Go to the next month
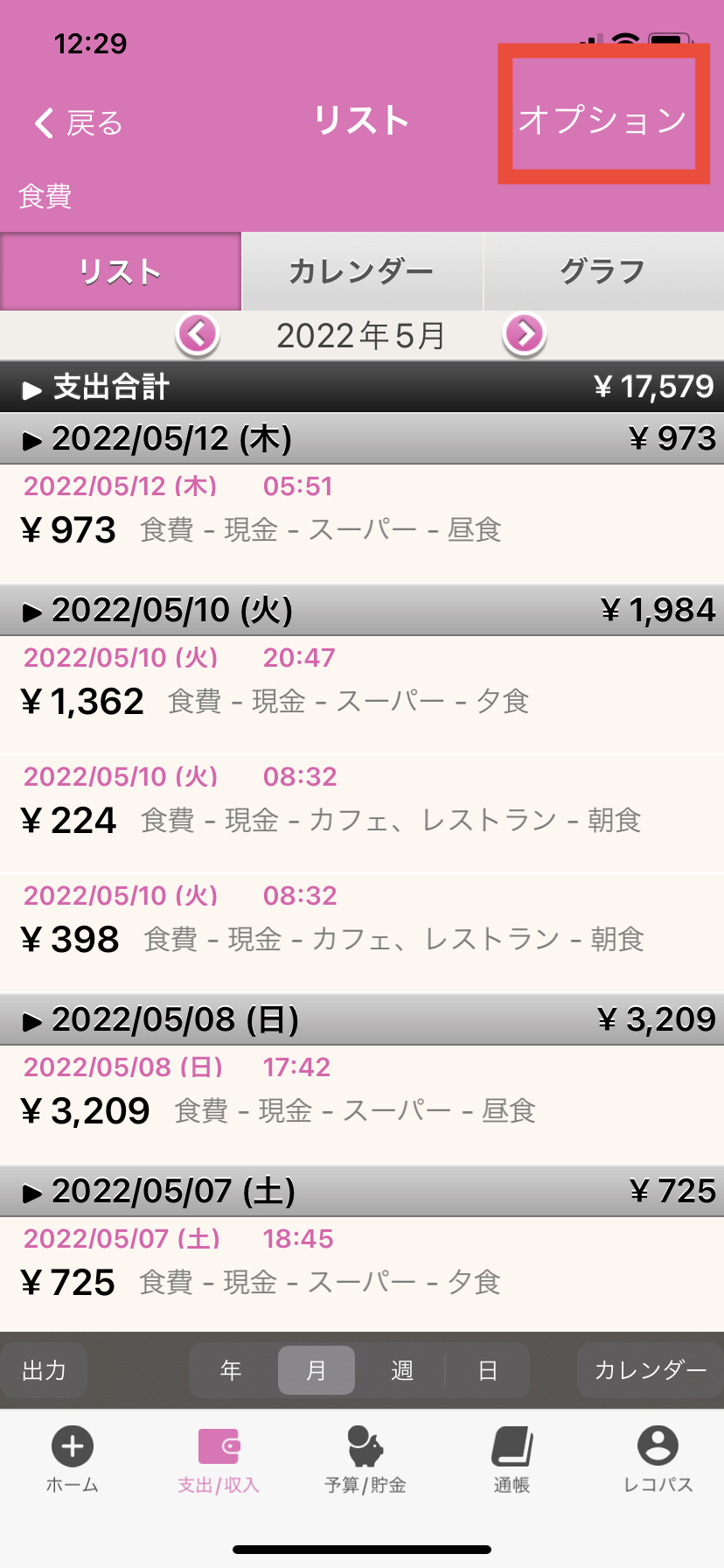The height and width of the screenshot is (1568, 724). [525, 334]
